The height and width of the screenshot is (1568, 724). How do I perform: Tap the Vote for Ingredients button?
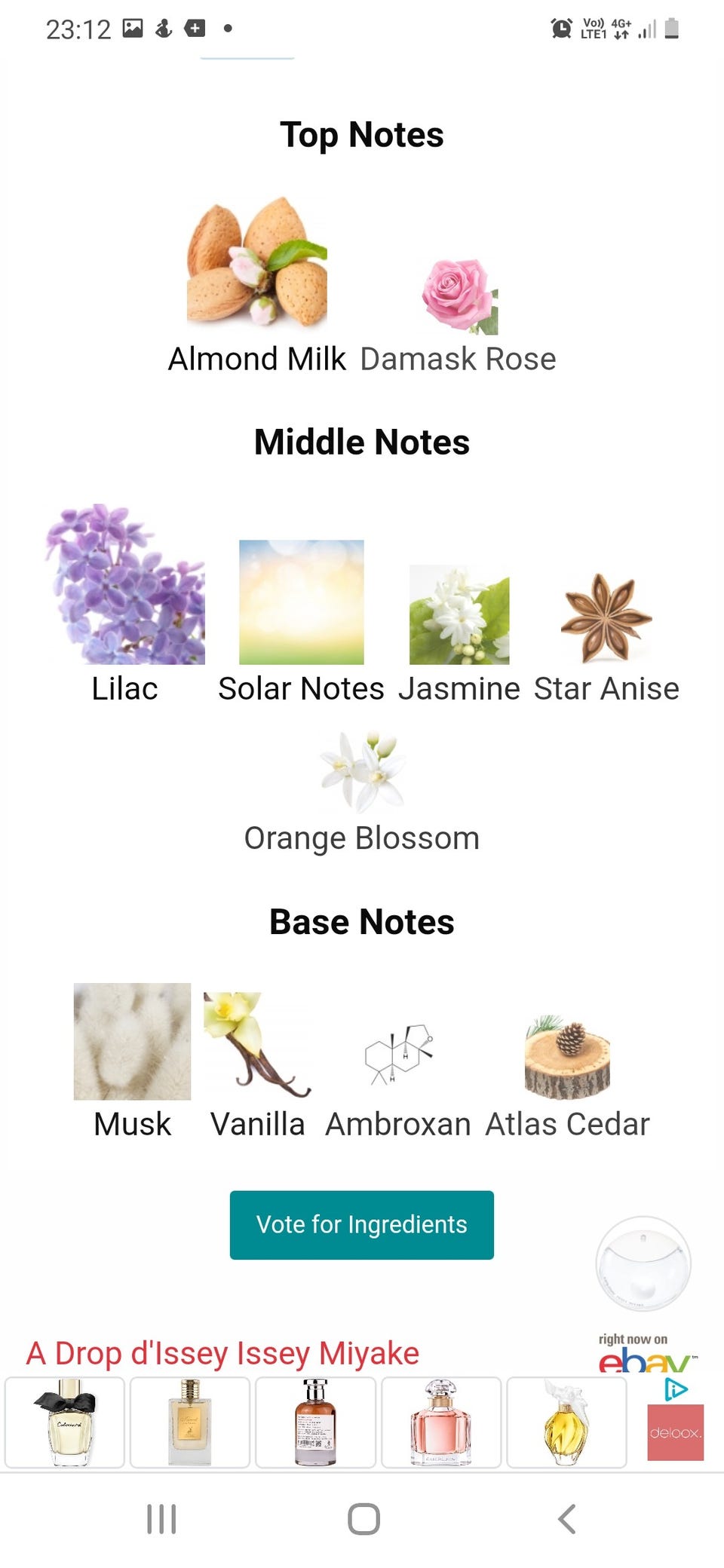(x=362, y=1224)
